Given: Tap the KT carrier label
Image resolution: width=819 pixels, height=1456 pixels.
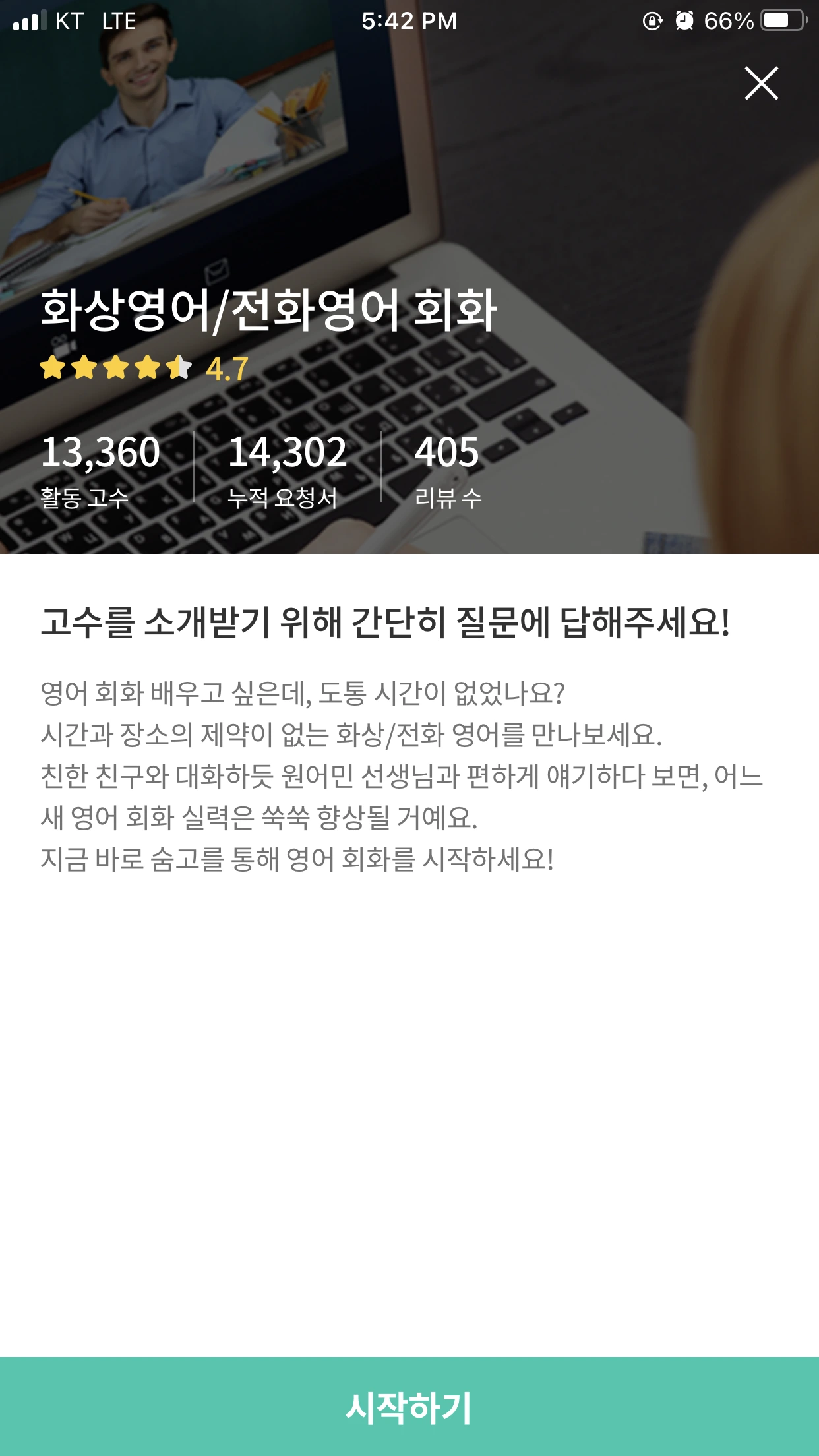Looking at the screenshot, I should (68, 22).
